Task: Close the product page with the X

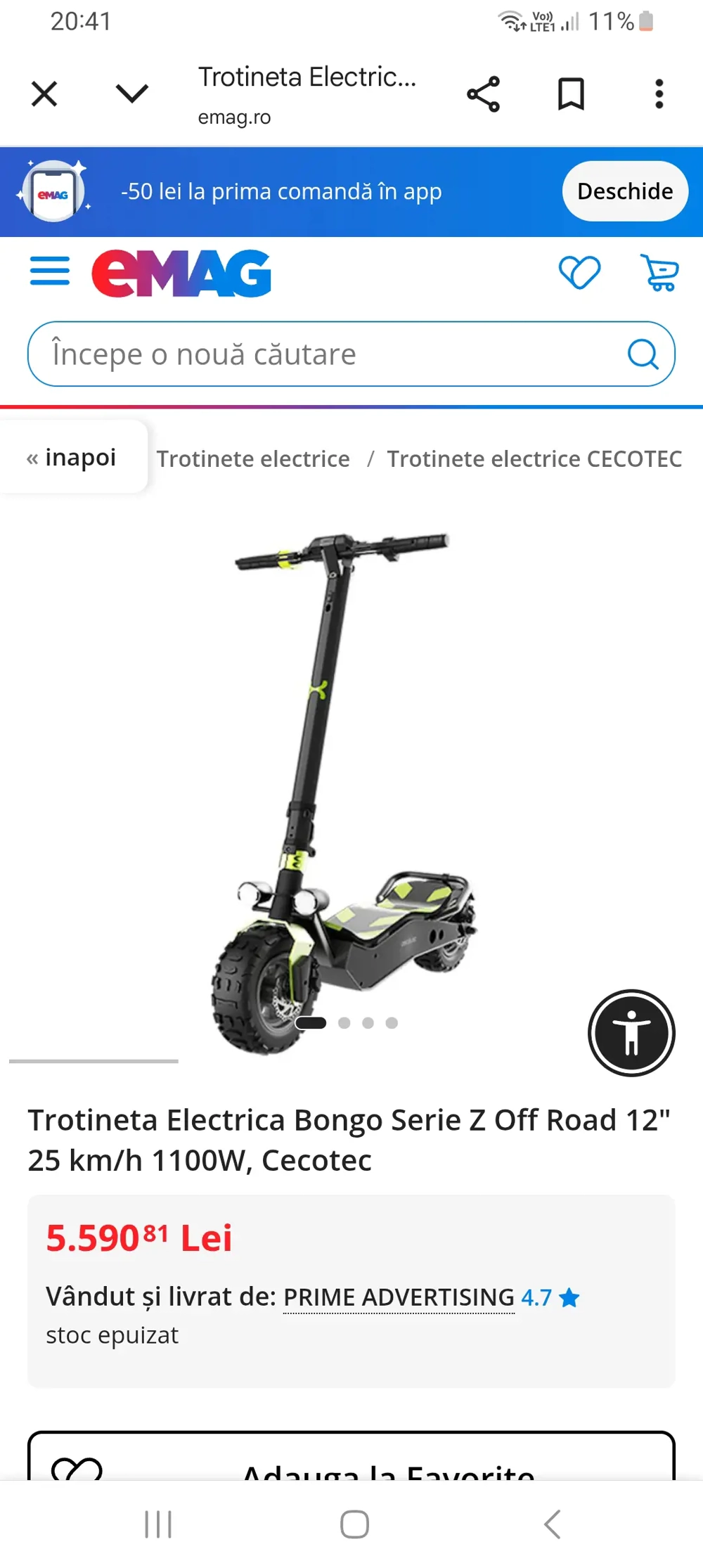Action: [x=44, y=93]
